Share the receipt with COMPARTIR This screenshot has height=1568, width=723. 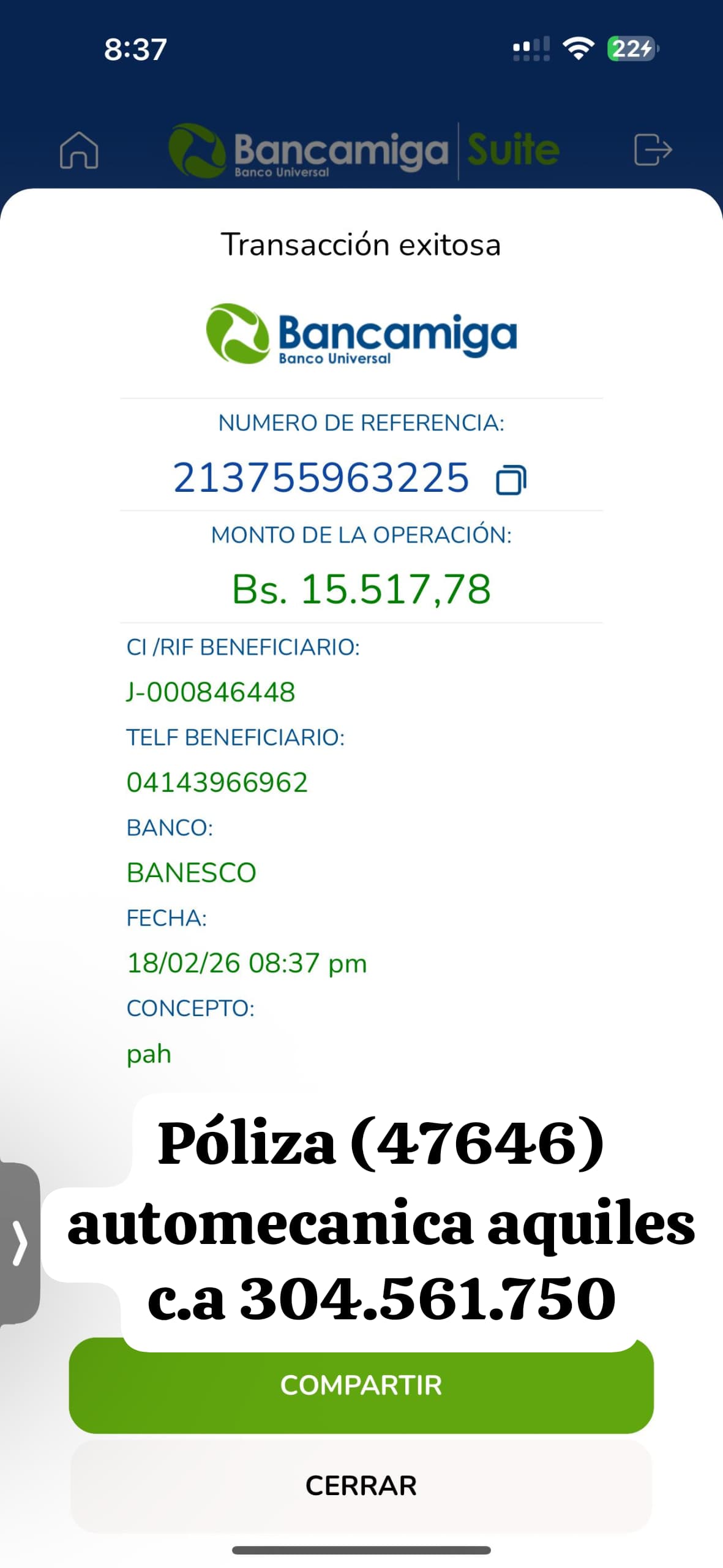pos(361,1386)
